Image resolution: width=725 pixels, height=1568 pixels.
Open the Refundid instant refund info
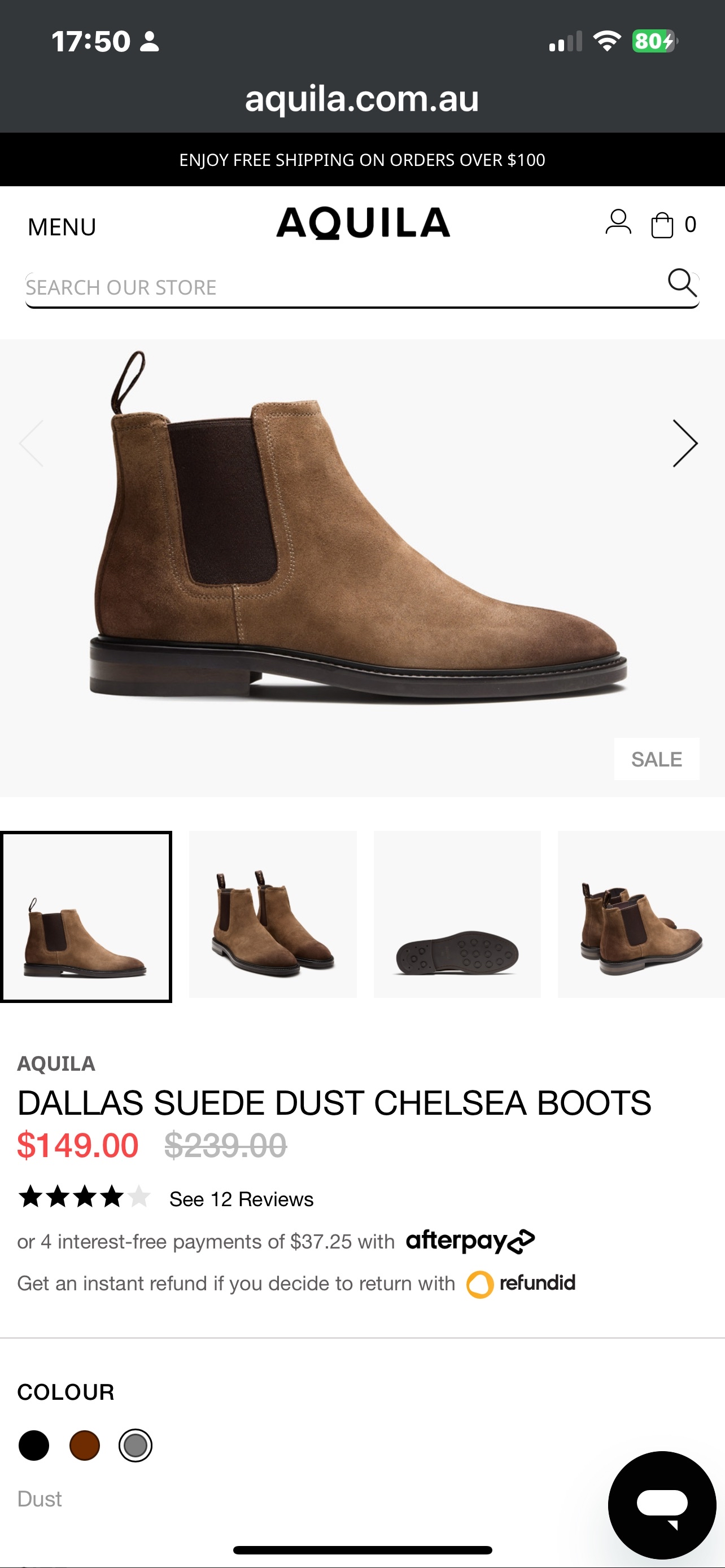(521, 1283)
